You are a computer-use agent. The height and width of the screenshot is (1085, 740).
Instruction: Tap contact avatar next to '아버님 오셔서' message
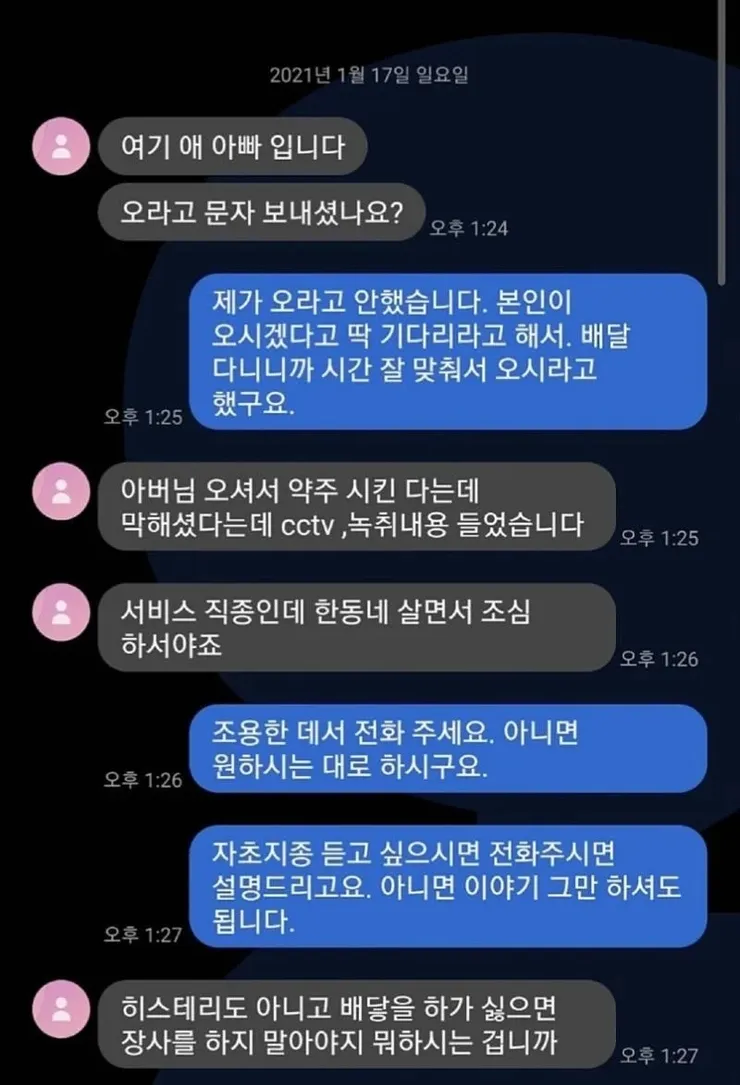[x=61, y=492]
